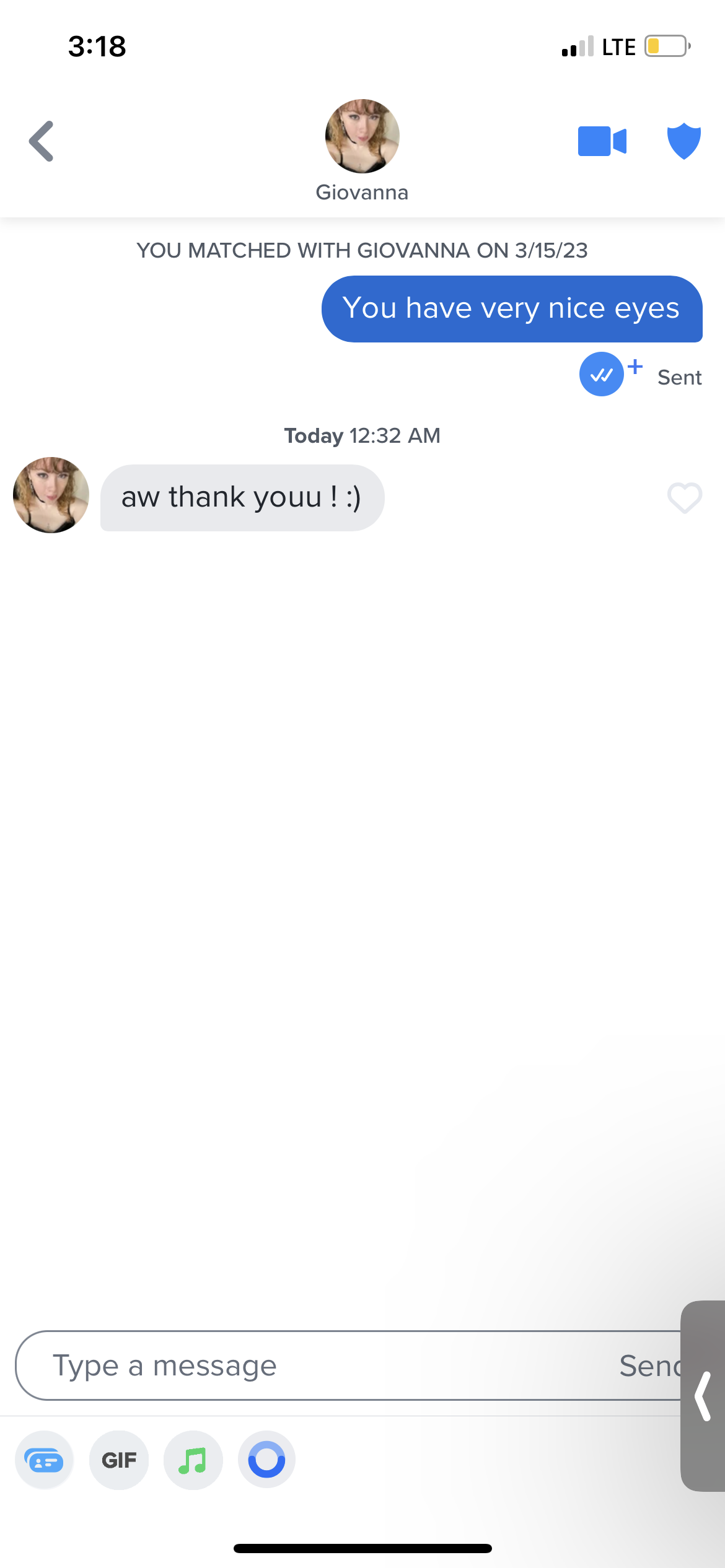The image size is (725, 1568).
Task: Expand the gray side handle panel
Action: tap(703, 1396)
